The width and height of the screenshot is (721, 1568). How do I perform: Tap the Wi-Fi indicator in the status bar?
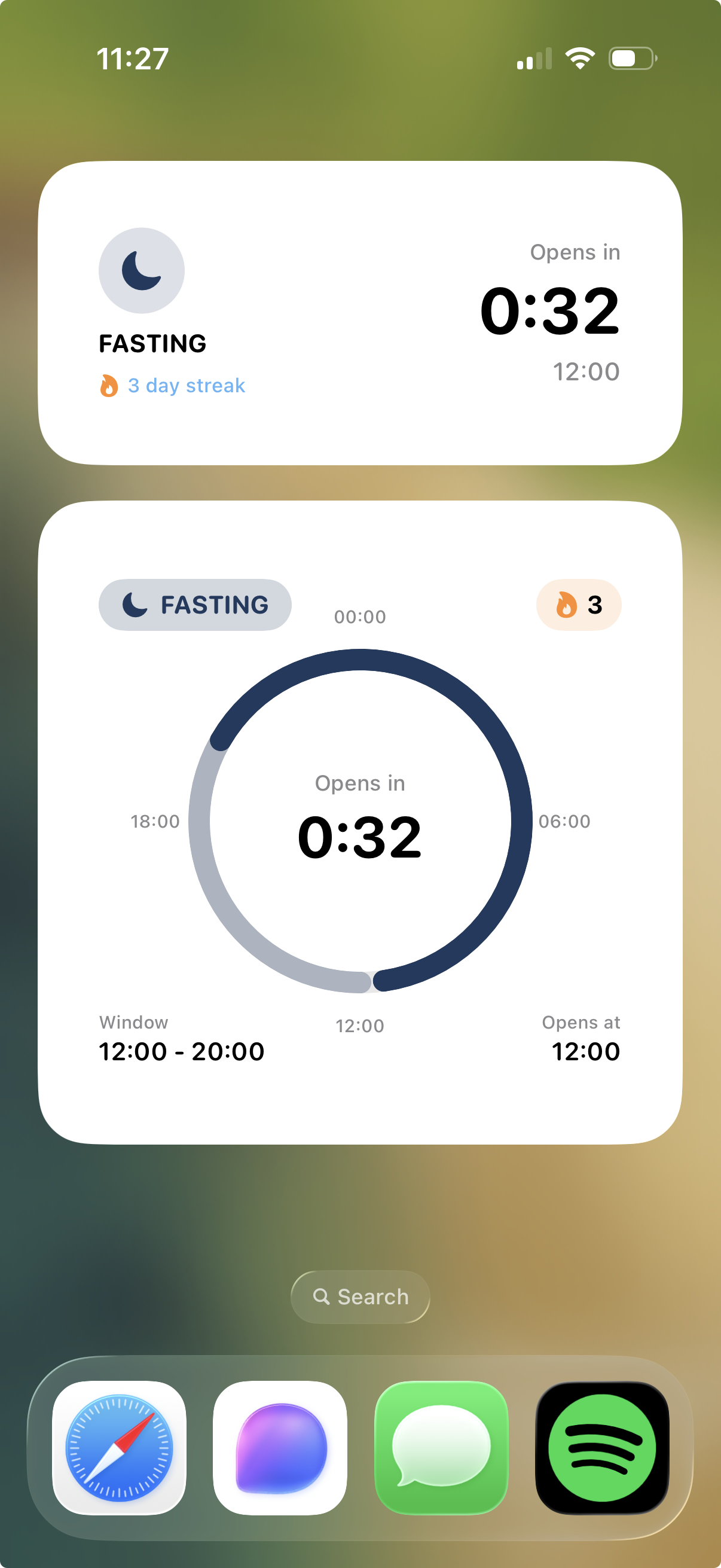580,57
